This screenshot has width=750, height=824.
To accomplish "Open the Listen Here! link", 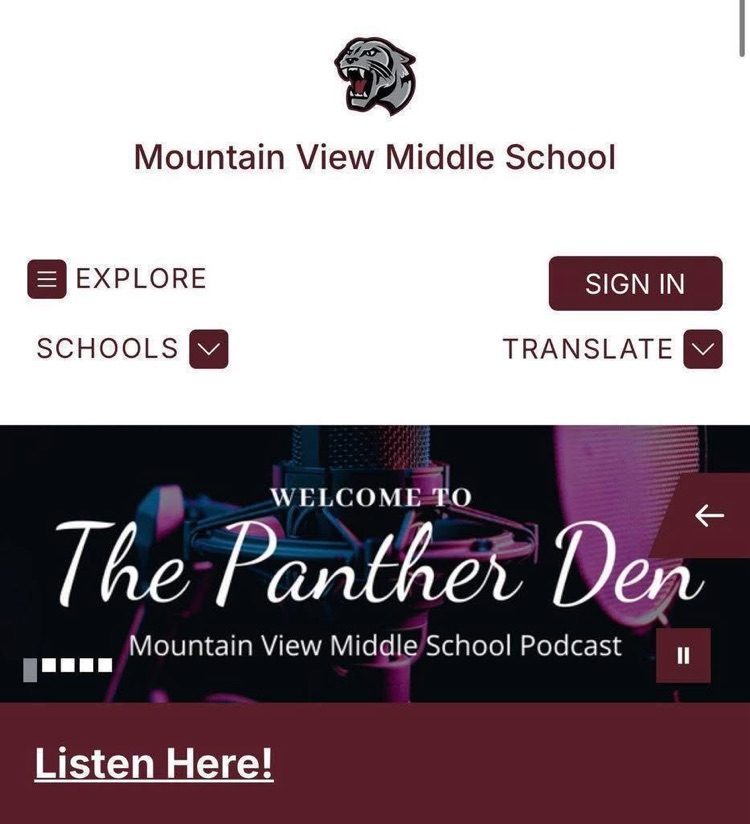I will coord(153,763).
